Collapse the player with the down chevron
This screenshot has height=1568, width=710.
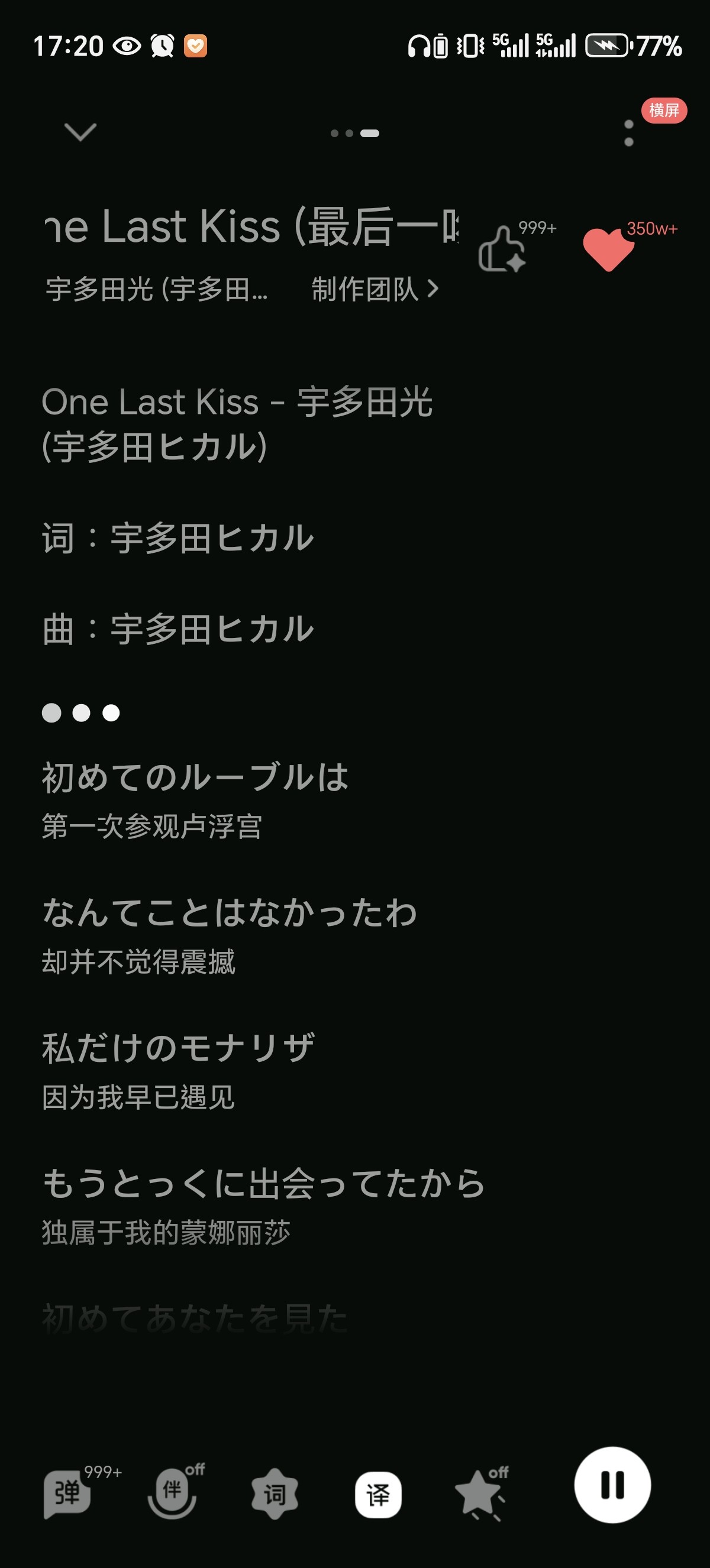coord(80,131)
